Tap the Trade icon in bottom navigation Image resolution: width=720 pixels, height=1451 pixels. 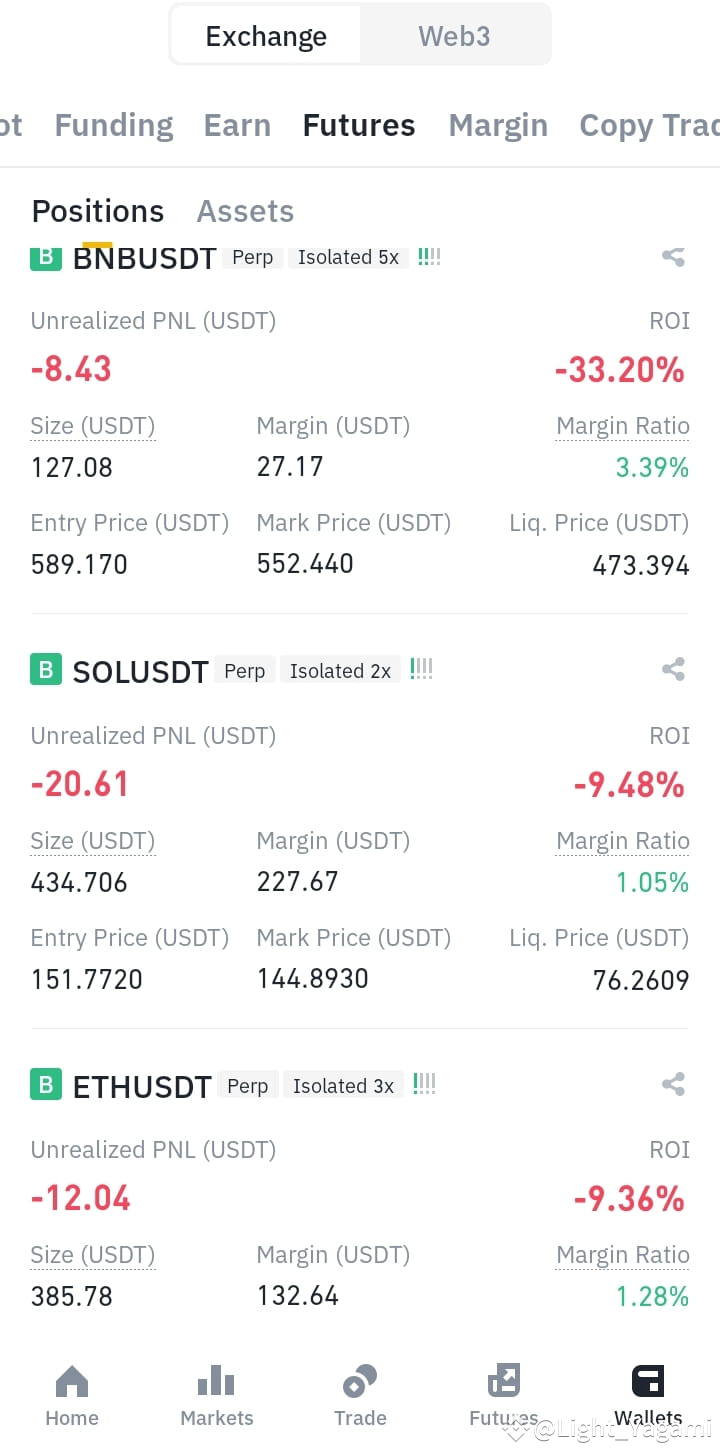pyautogui.click(x=360, y=1390)
